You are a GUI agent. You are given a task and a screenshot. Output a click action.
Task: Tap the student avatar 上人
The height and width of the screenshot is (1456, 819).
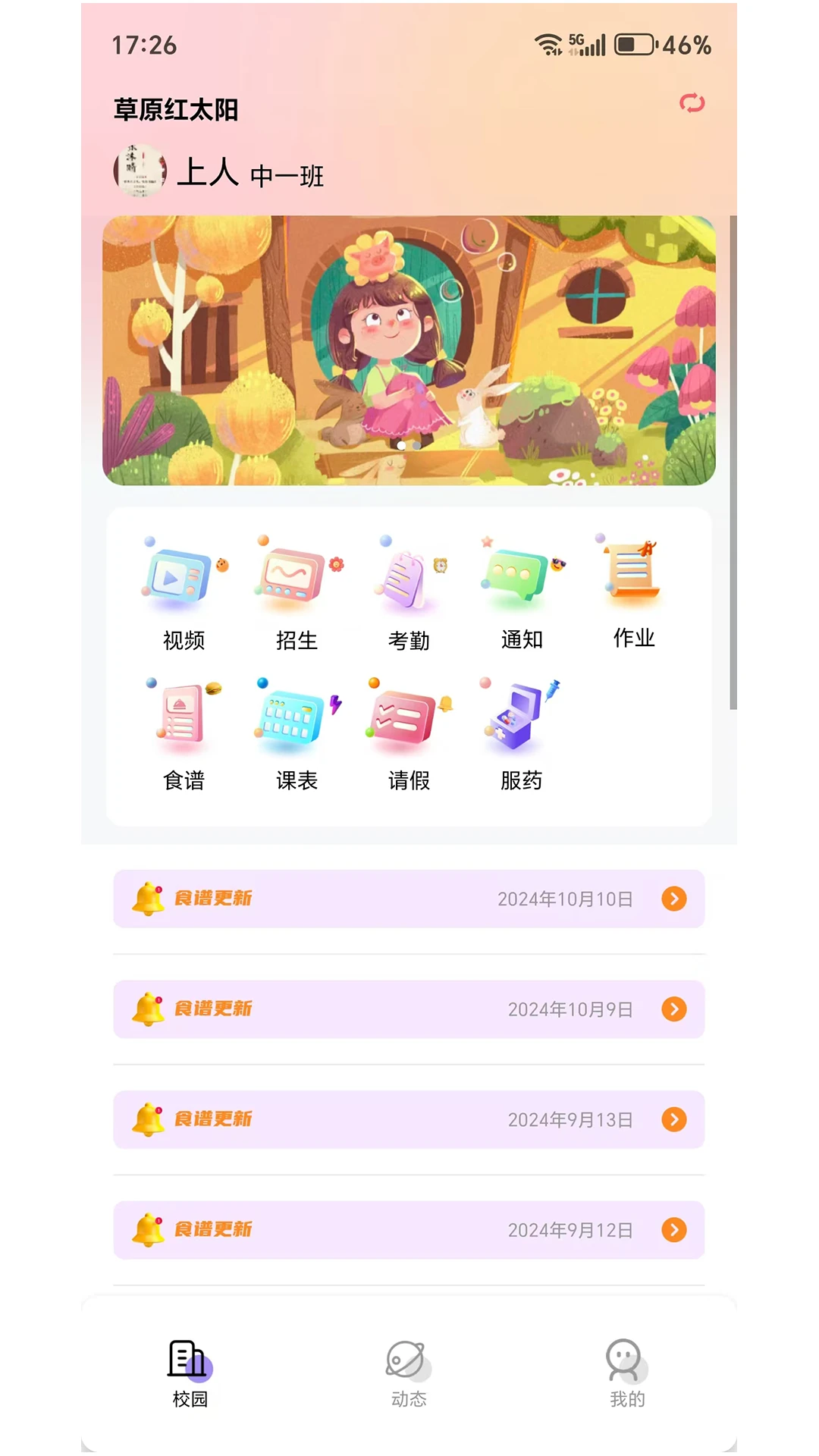coord(140,171)
